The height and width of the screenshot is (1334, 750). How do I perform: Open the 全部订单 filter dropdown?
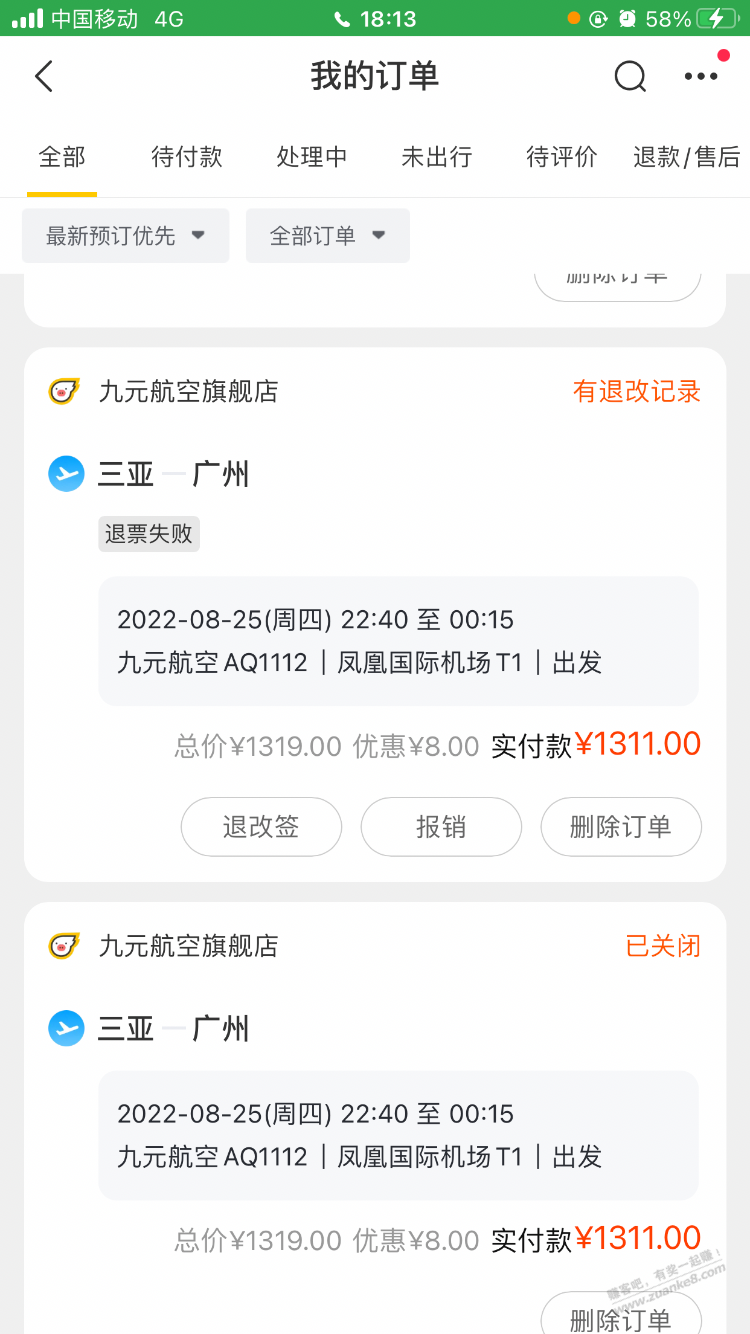pyautogui.click(x=327, y=235)
